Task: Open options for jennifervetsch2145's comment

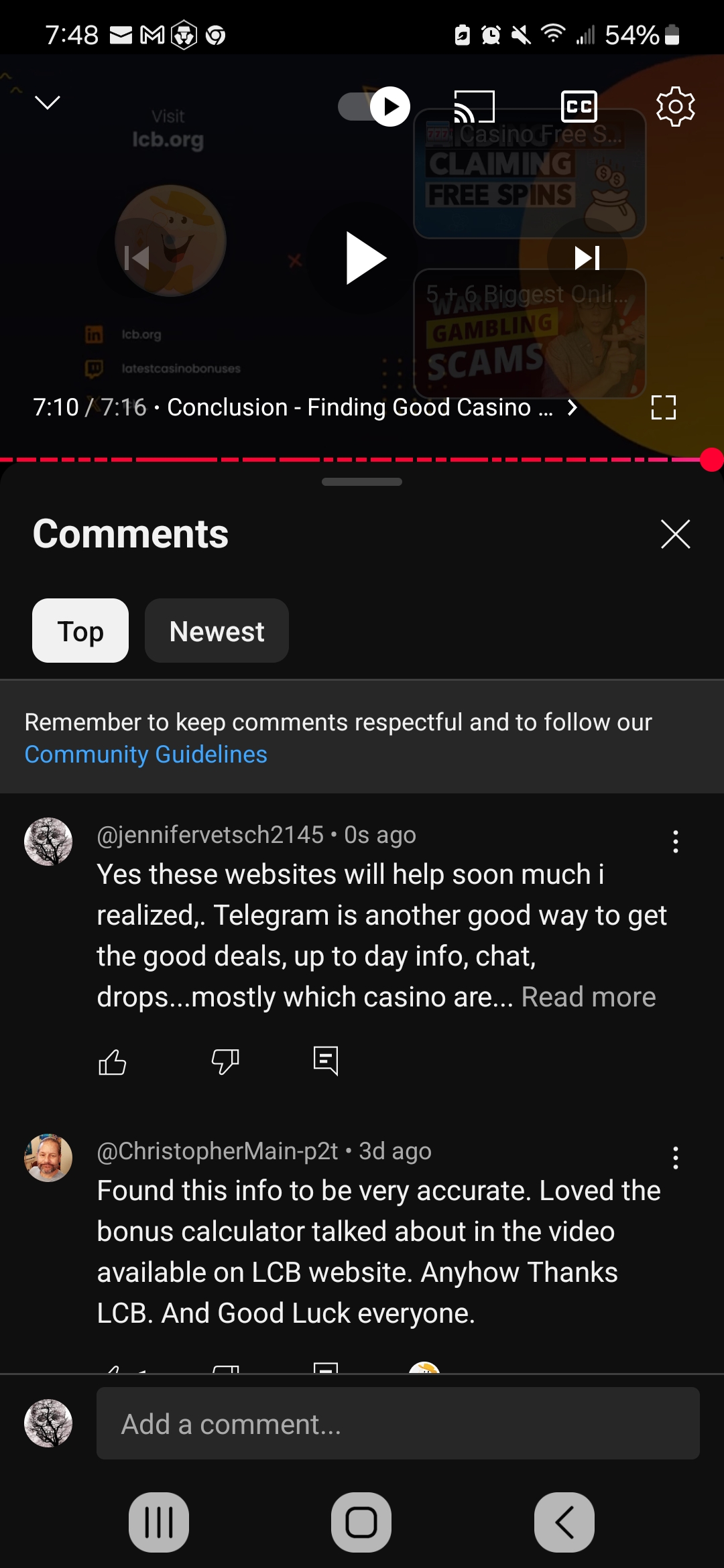Action: (675, 842)
